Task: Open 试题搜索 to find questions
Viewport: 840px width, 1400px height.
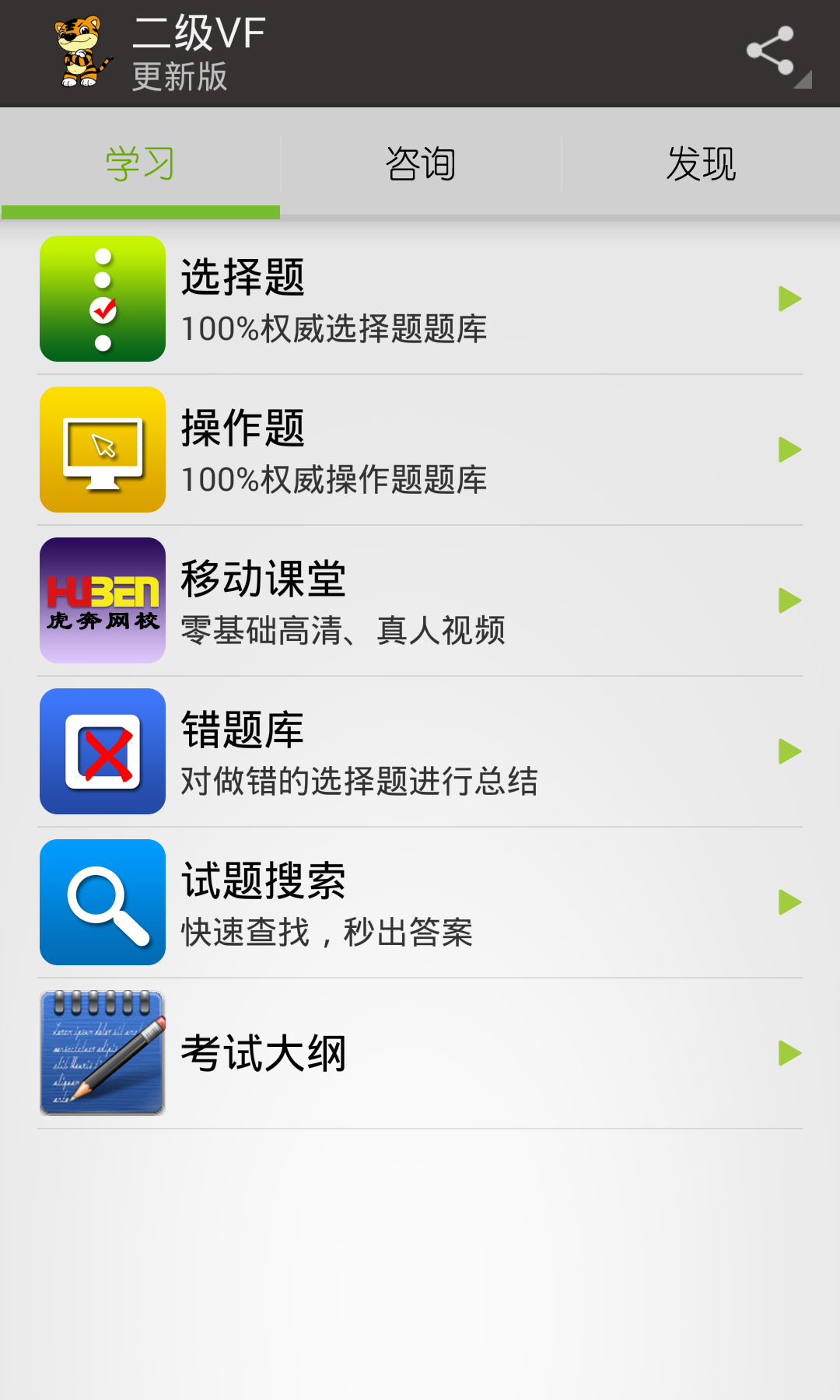Action: pyautogui.click(x=420, y=903)
